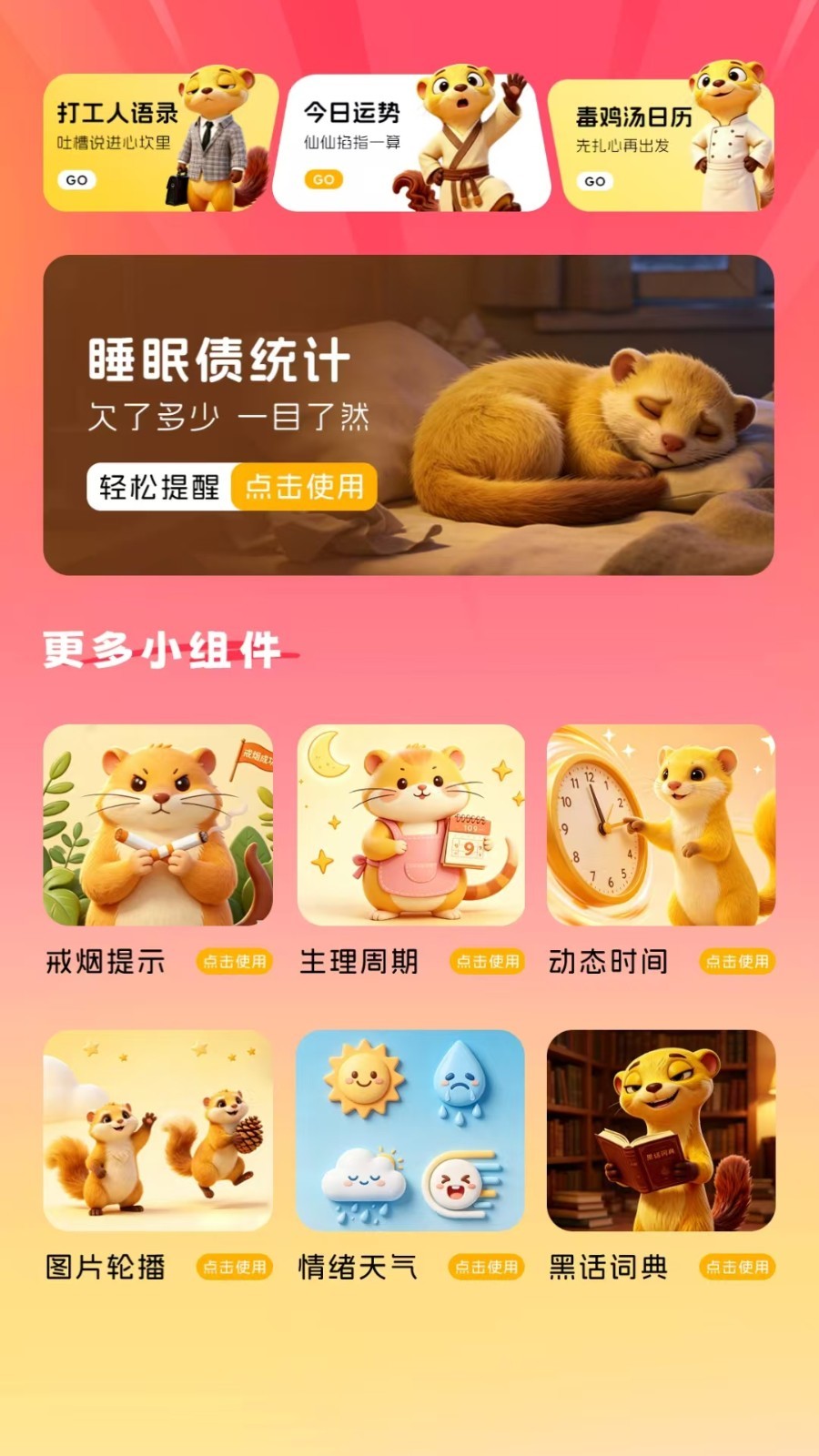Tap 点击使用 next to 黑话词典

[737, 1267]
